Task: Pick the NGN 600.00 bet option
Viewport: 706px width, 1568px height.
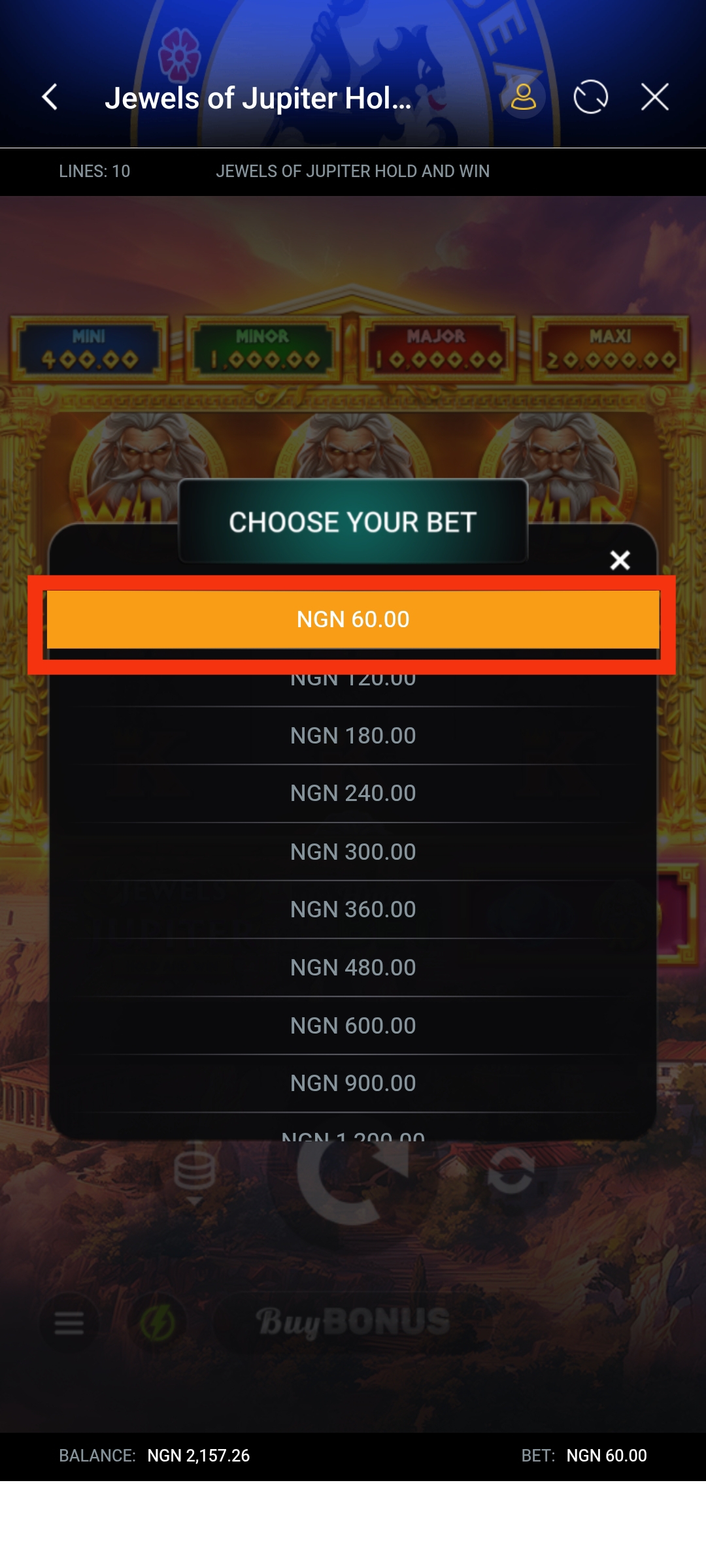Action: click(x=353, y=1026)
